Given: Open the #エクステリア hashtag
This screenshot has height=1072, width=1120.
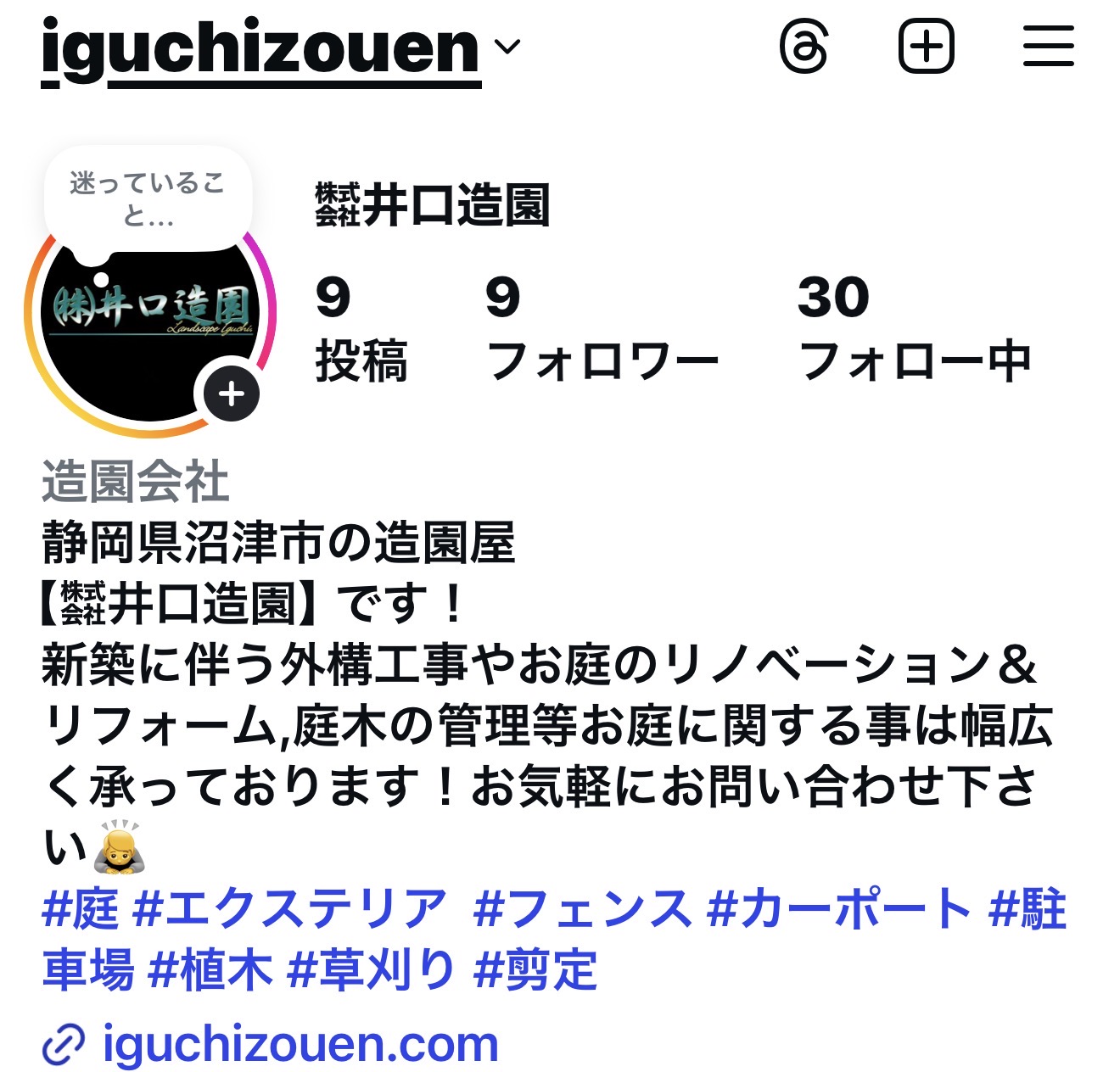Looking at the screenshot, I should point(289,909).
